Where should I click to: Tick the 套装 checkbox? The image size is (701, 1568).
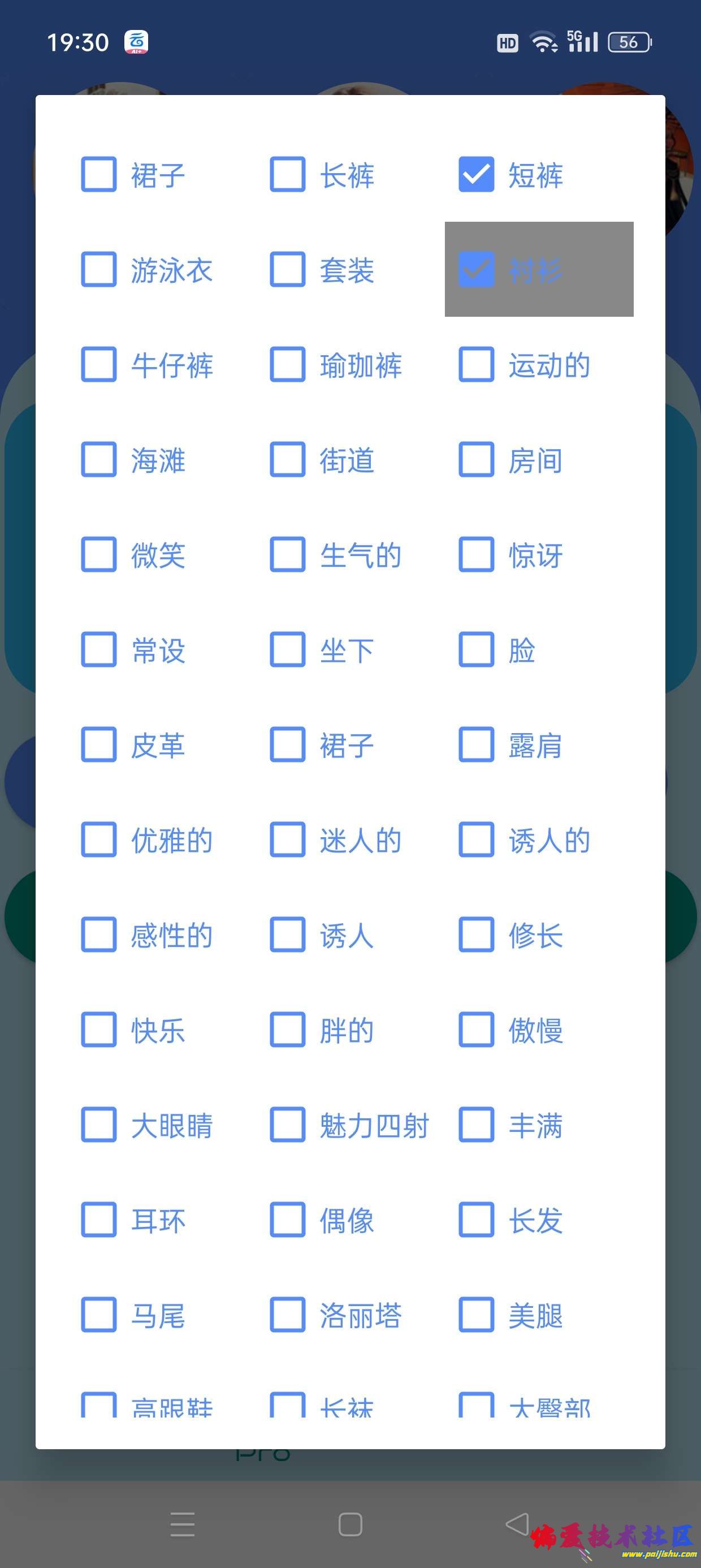click(x=287, y=270)
